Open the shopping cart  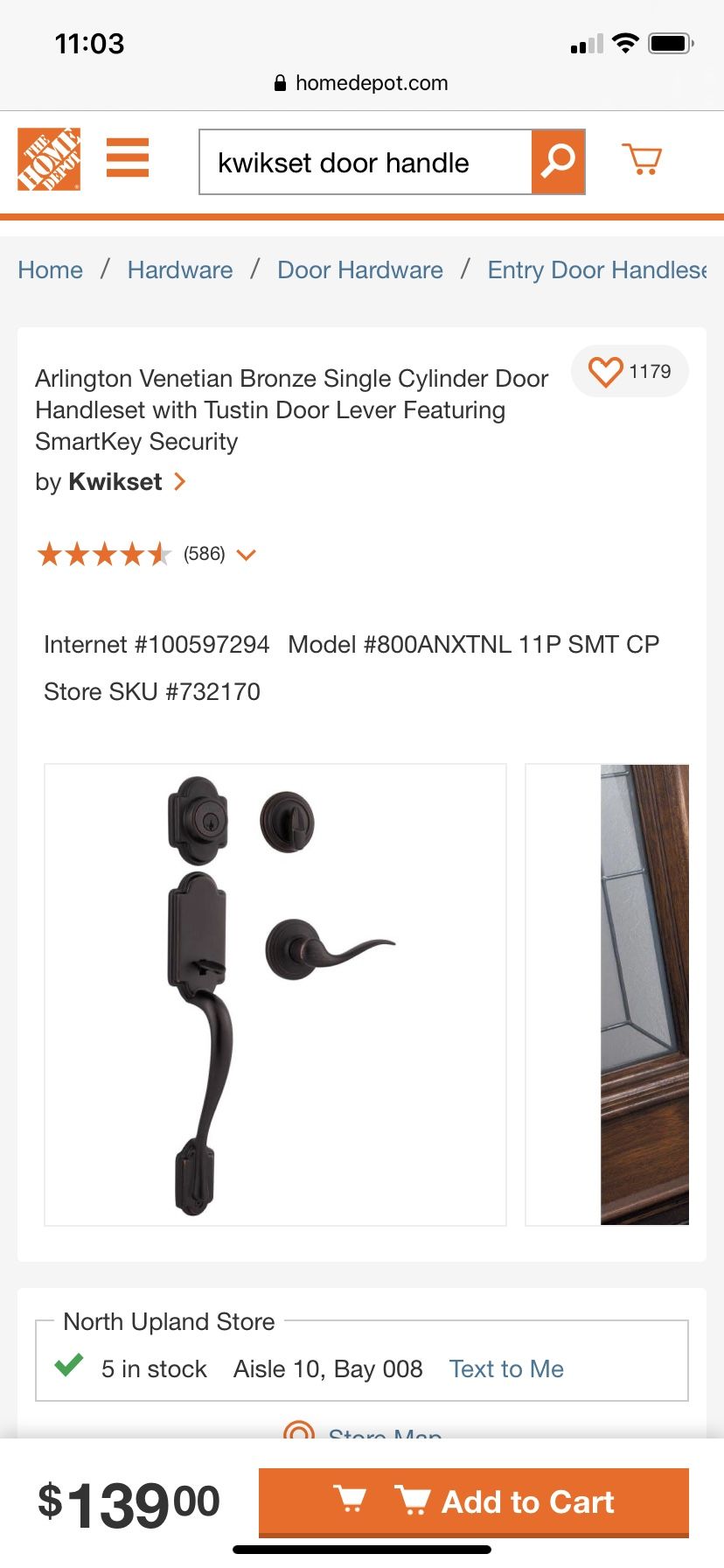pos(642,159)
